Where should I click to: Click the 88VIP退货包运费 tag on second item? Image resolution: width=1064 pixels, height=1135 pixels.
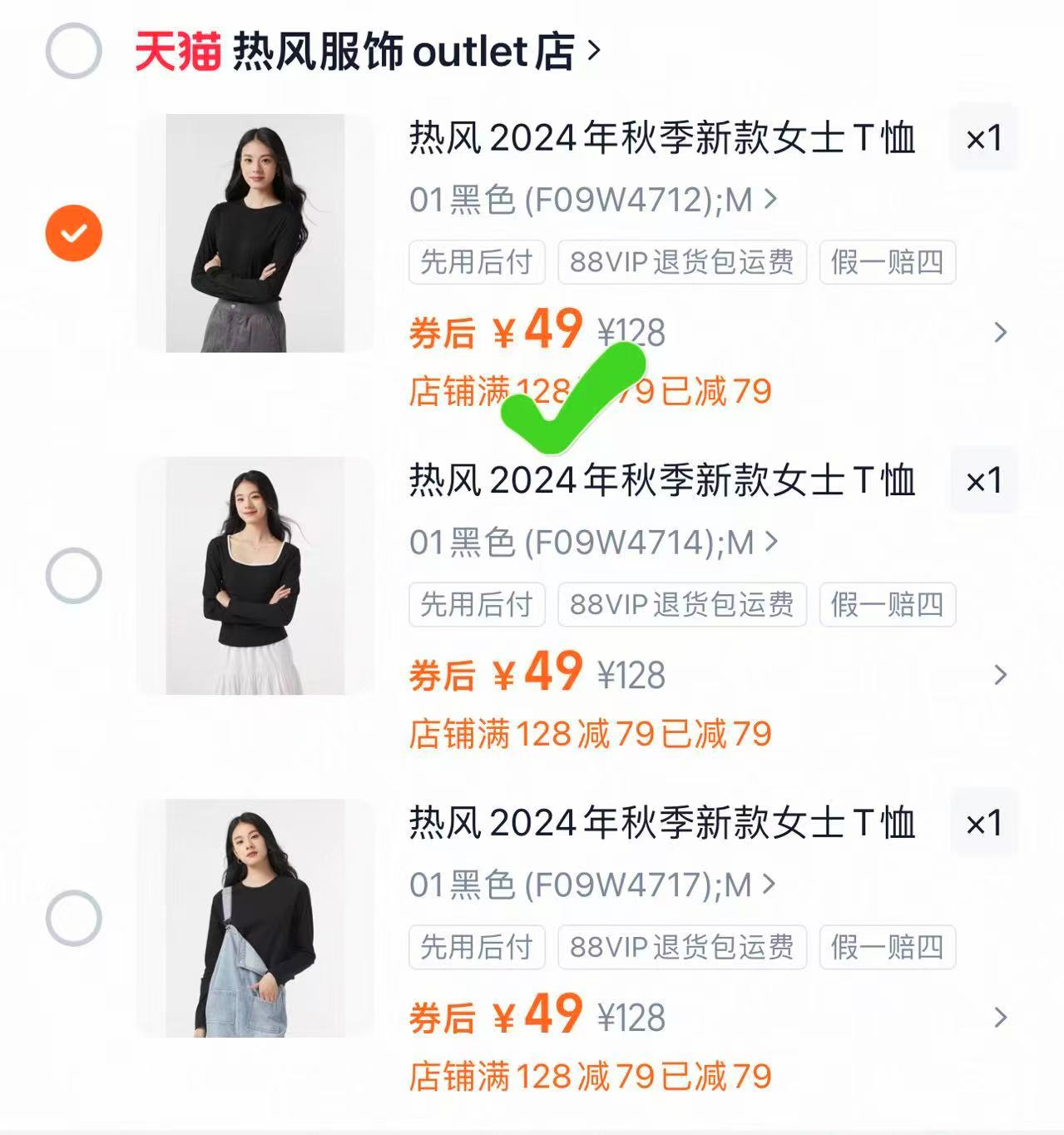(683, 605)
